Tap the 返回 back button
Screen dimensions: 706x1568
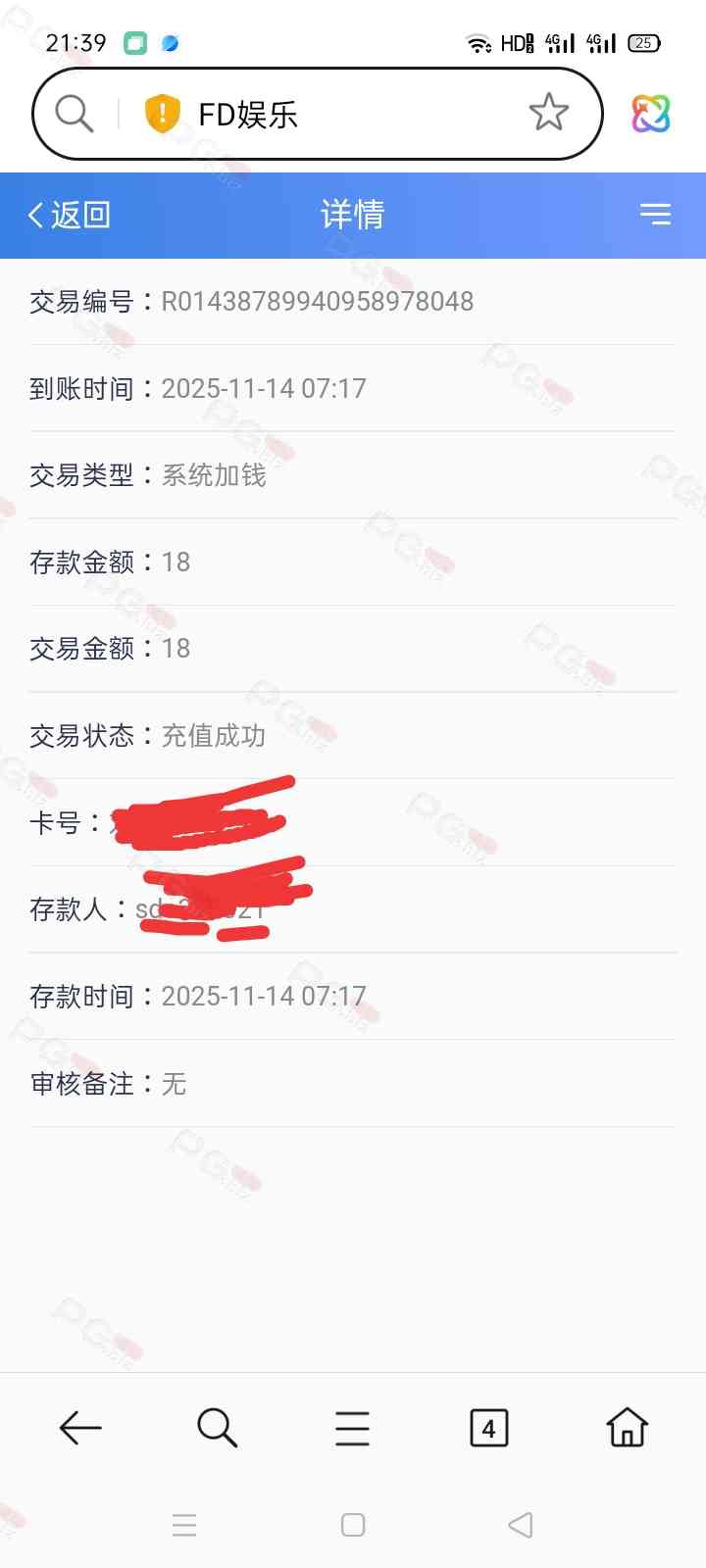pos(69,215)
